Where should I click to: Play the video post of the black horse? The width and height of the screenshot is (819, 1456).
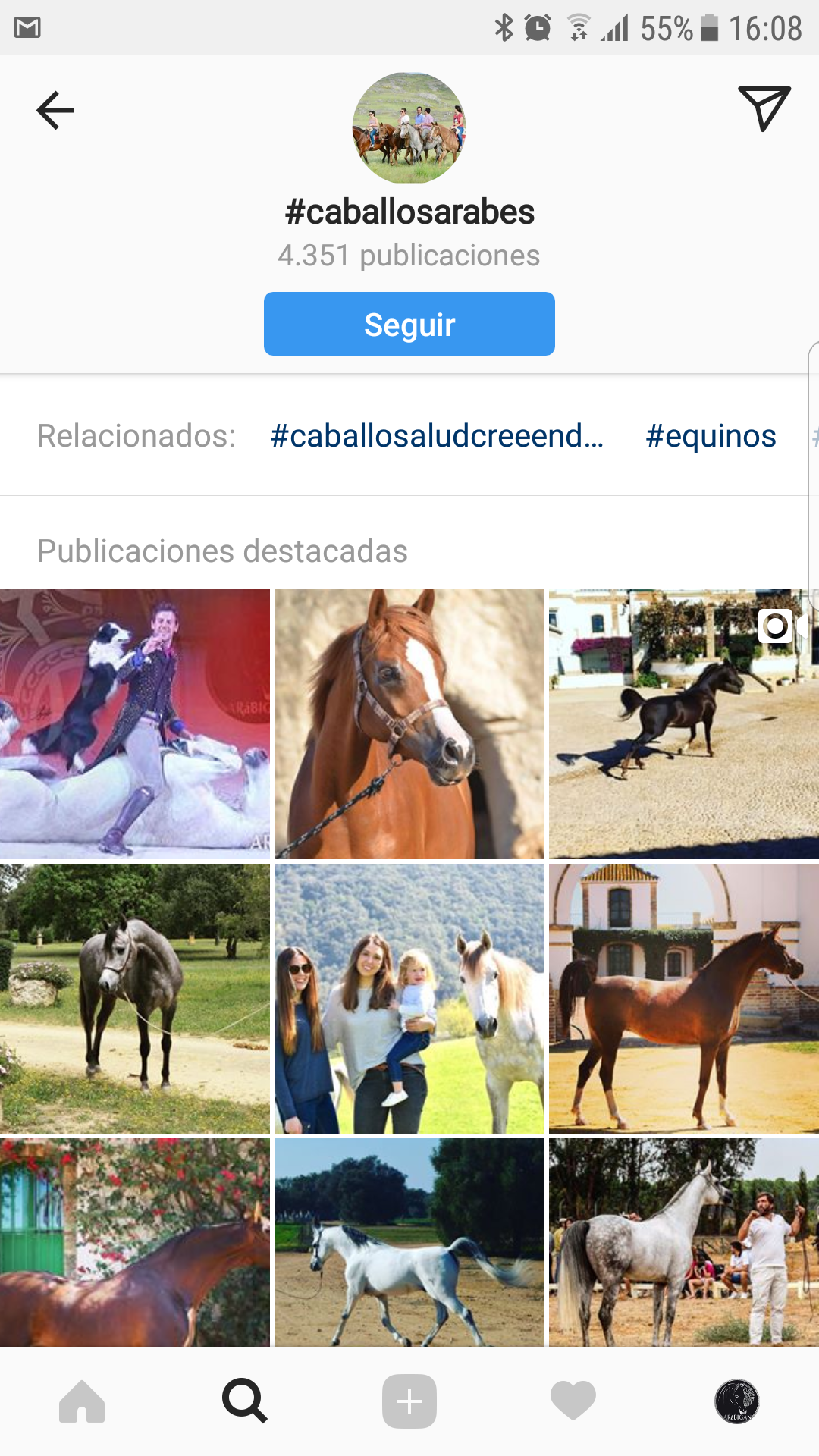[684, 724]
